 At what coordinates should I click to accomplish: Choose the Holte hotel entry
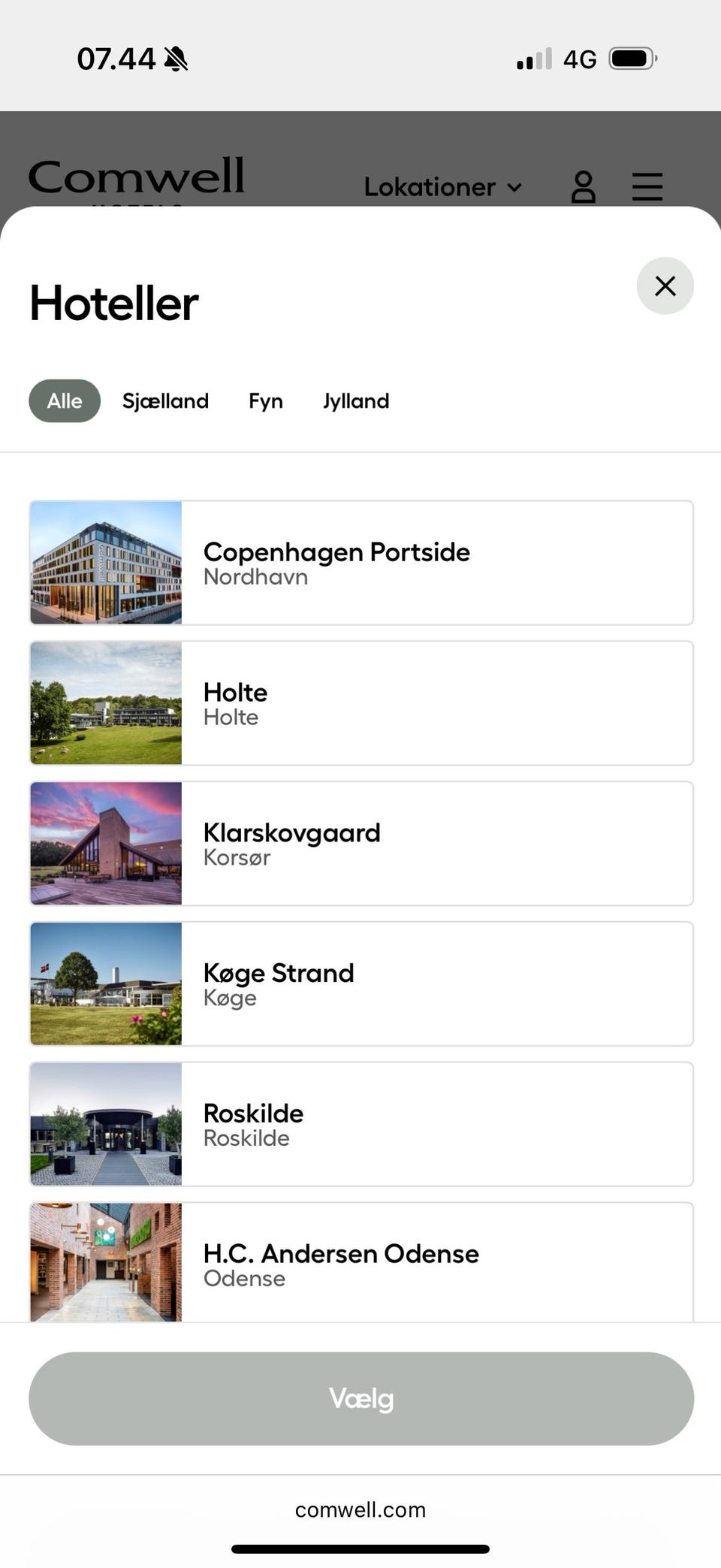point(360,702)
